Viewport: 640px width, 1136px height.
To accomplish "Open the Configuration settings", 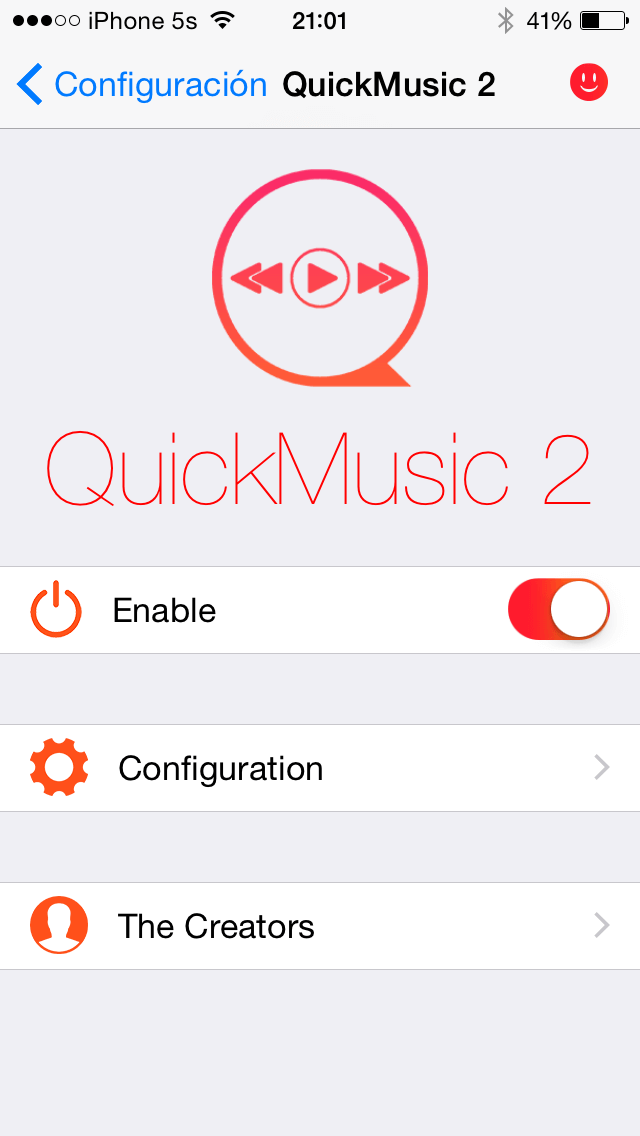I will [x=320, y=768].
